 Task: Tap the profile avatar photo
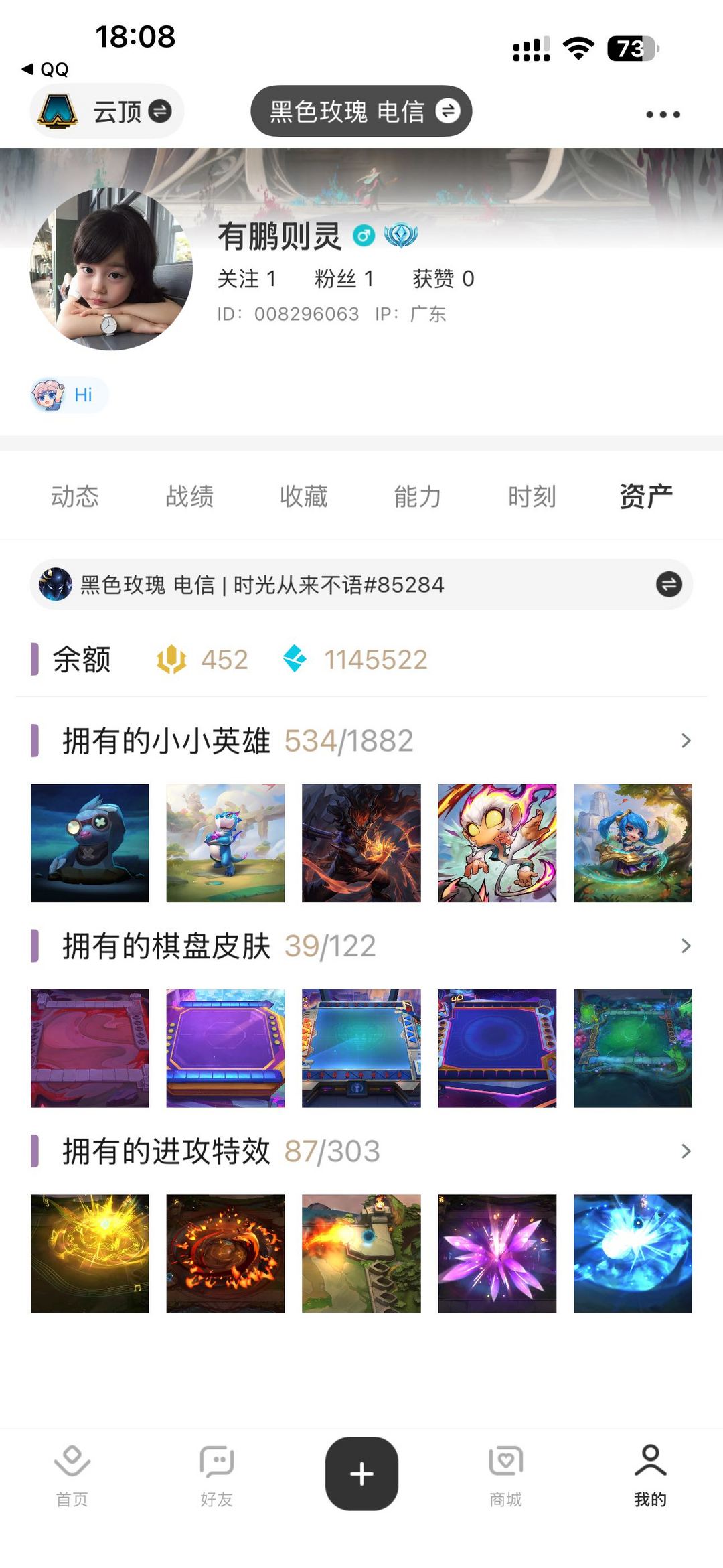tap(112, 269)
